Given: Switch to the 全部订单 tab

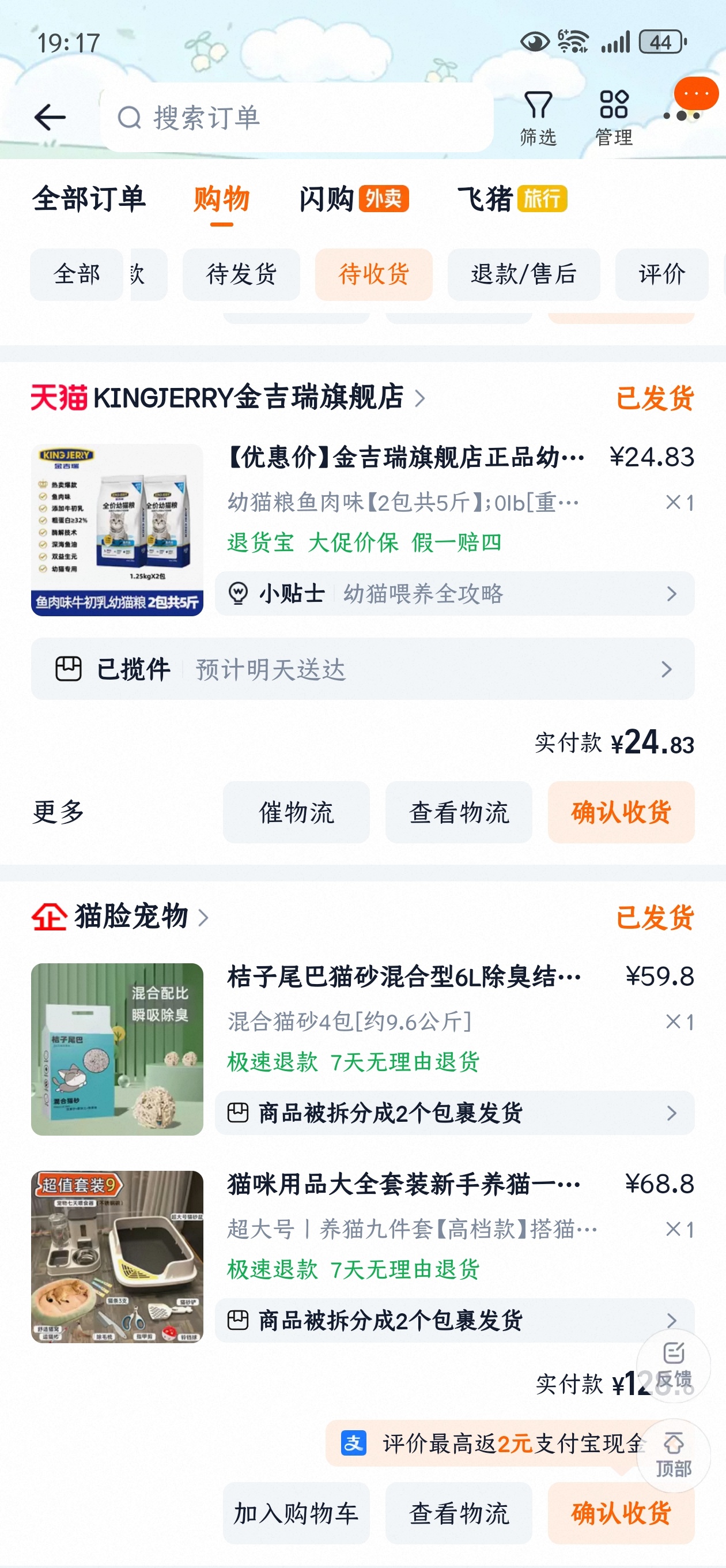Looking at the screenshot, I should tap(89, 199).
